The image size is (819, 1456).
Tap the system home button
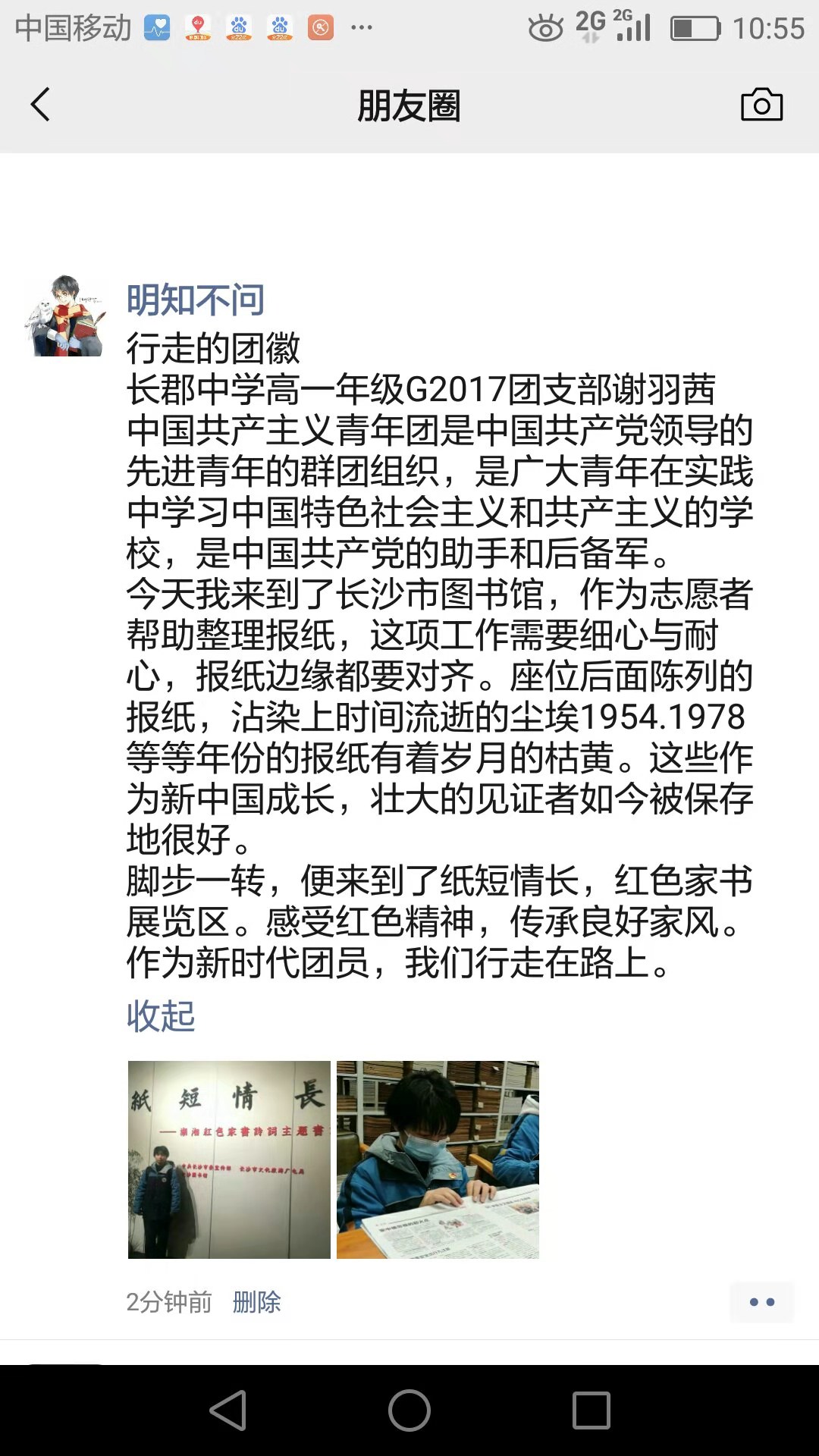click(409, 1410)
